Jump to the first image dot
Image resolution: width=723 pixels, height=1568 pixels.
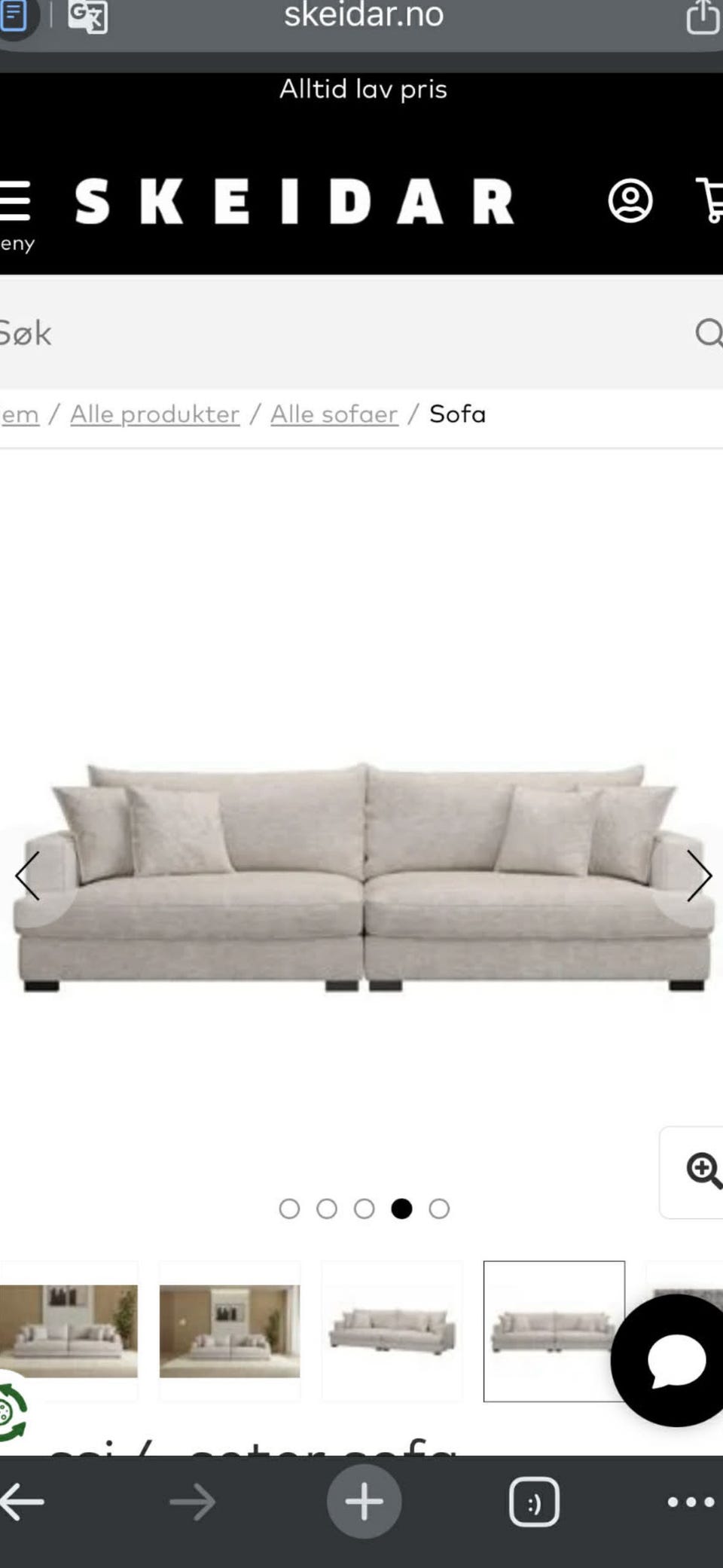289,1209
